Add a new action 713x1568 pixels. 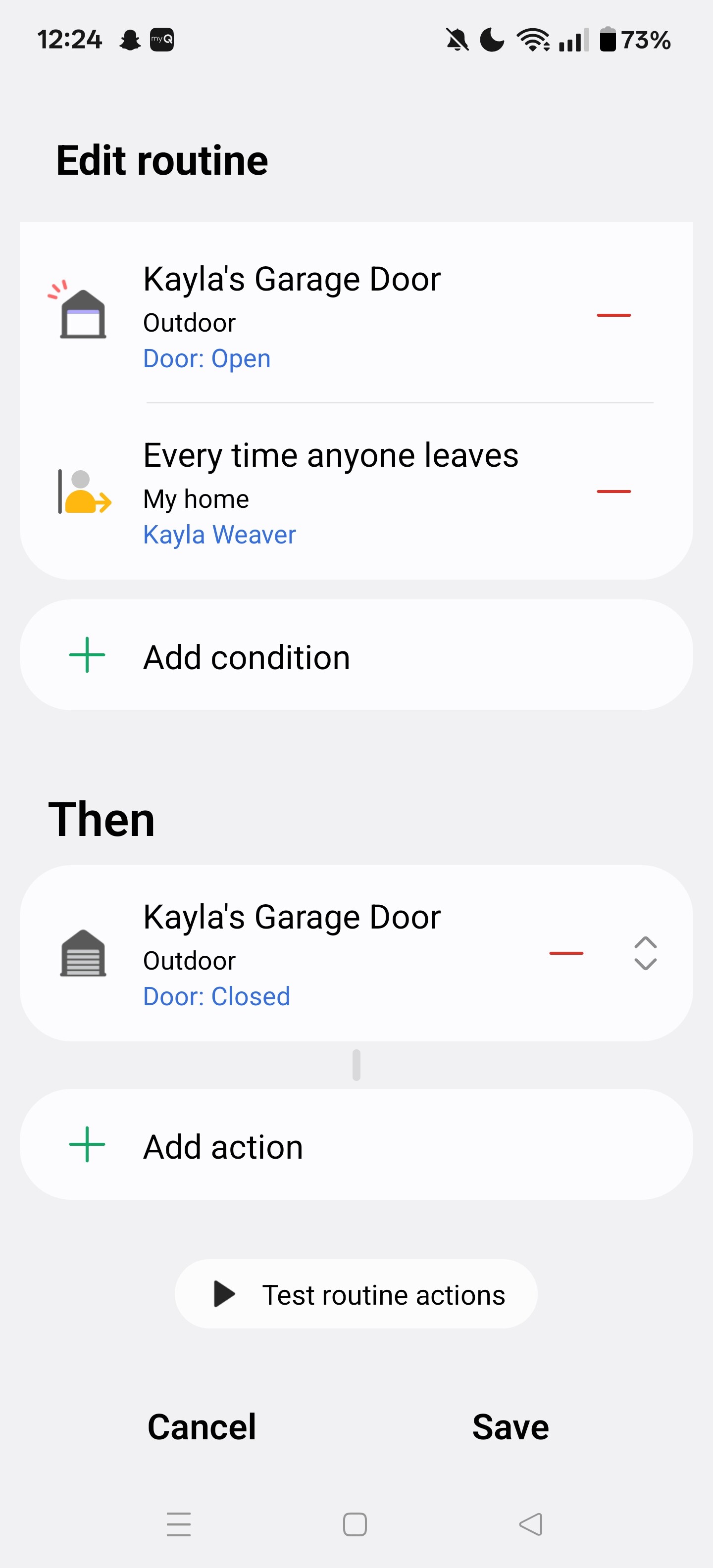tap(356, 1145)
